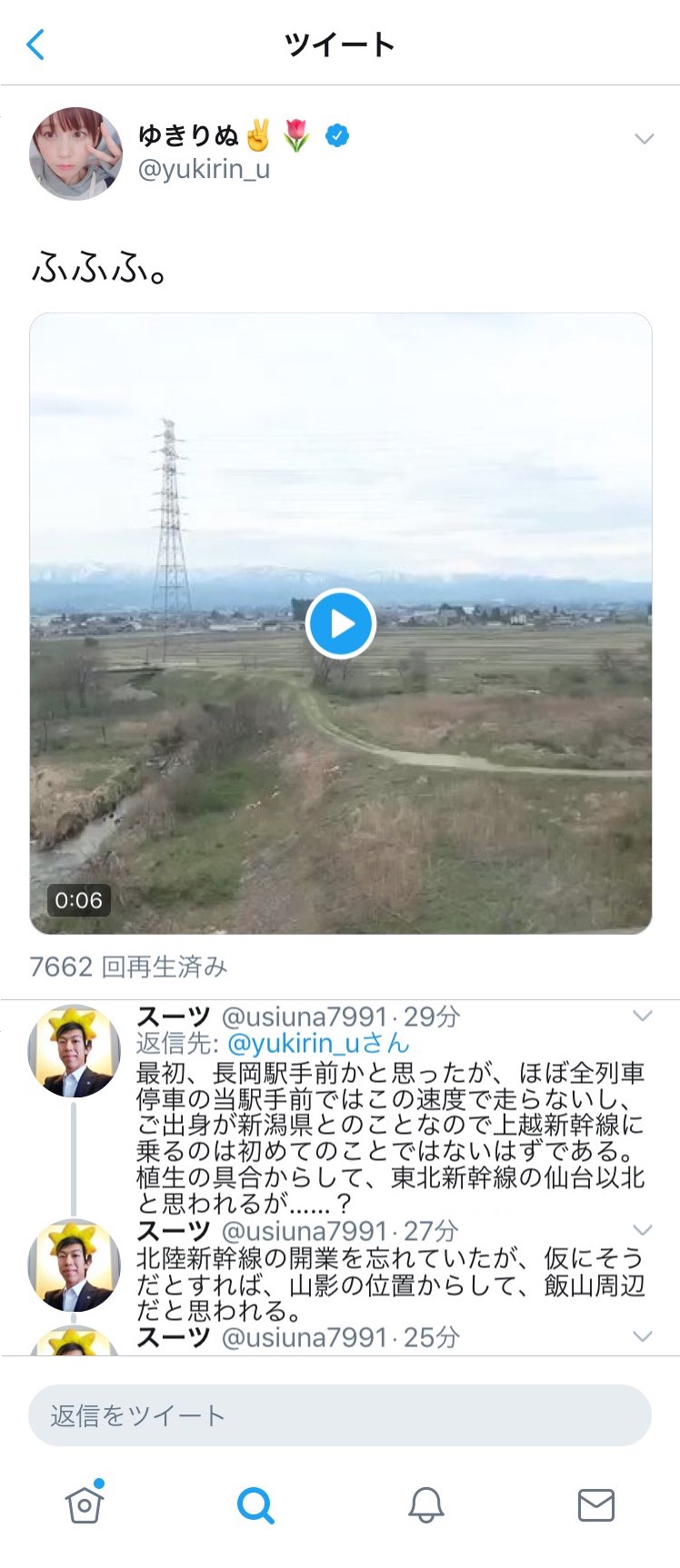This screenshot has height=1568, width=680.
Task: Open the direct messages tab
Action: click(596, 1505)
